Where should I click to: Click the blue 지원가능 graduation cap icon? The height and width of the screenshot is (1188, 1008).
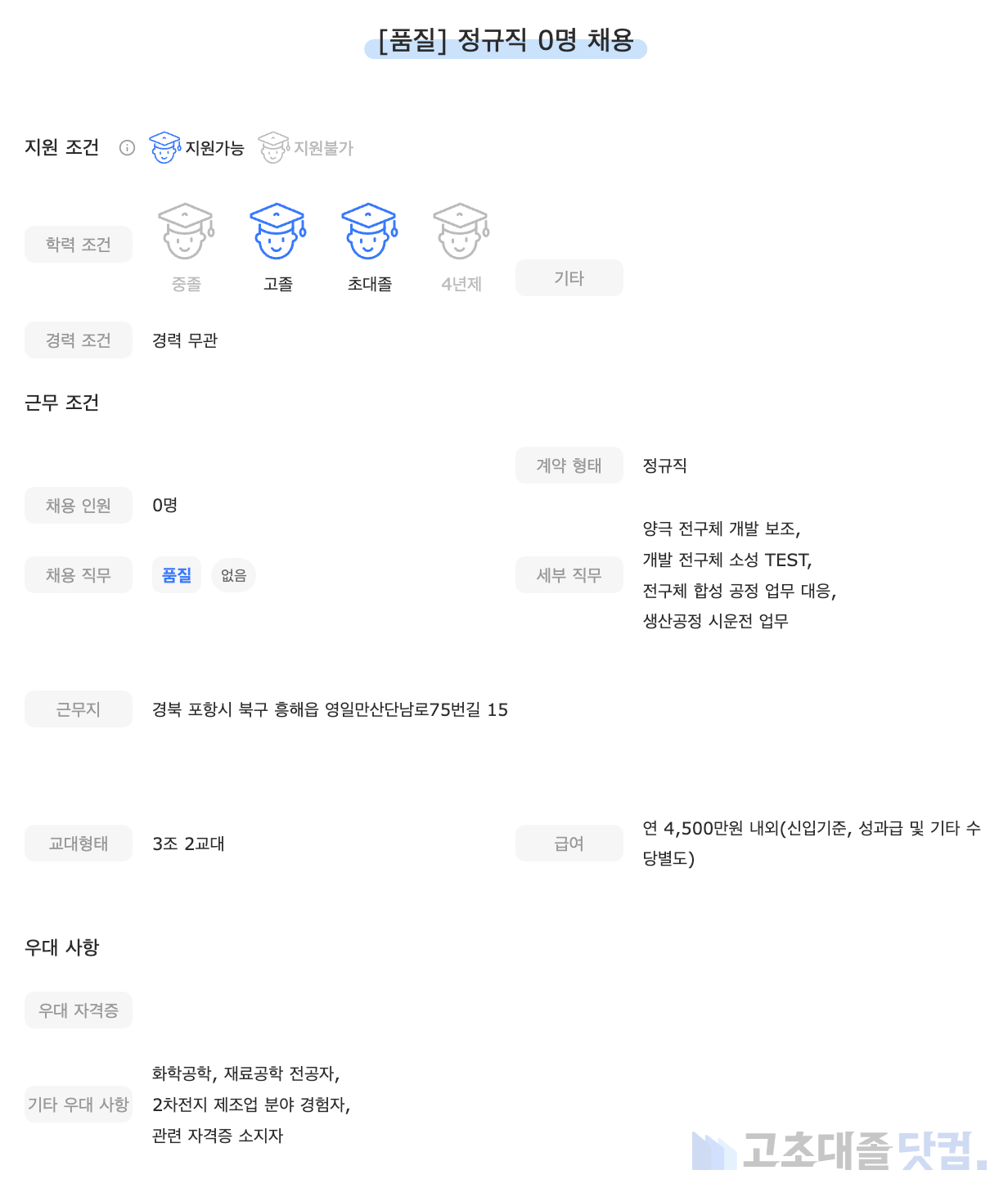click(x=165, y=147)
